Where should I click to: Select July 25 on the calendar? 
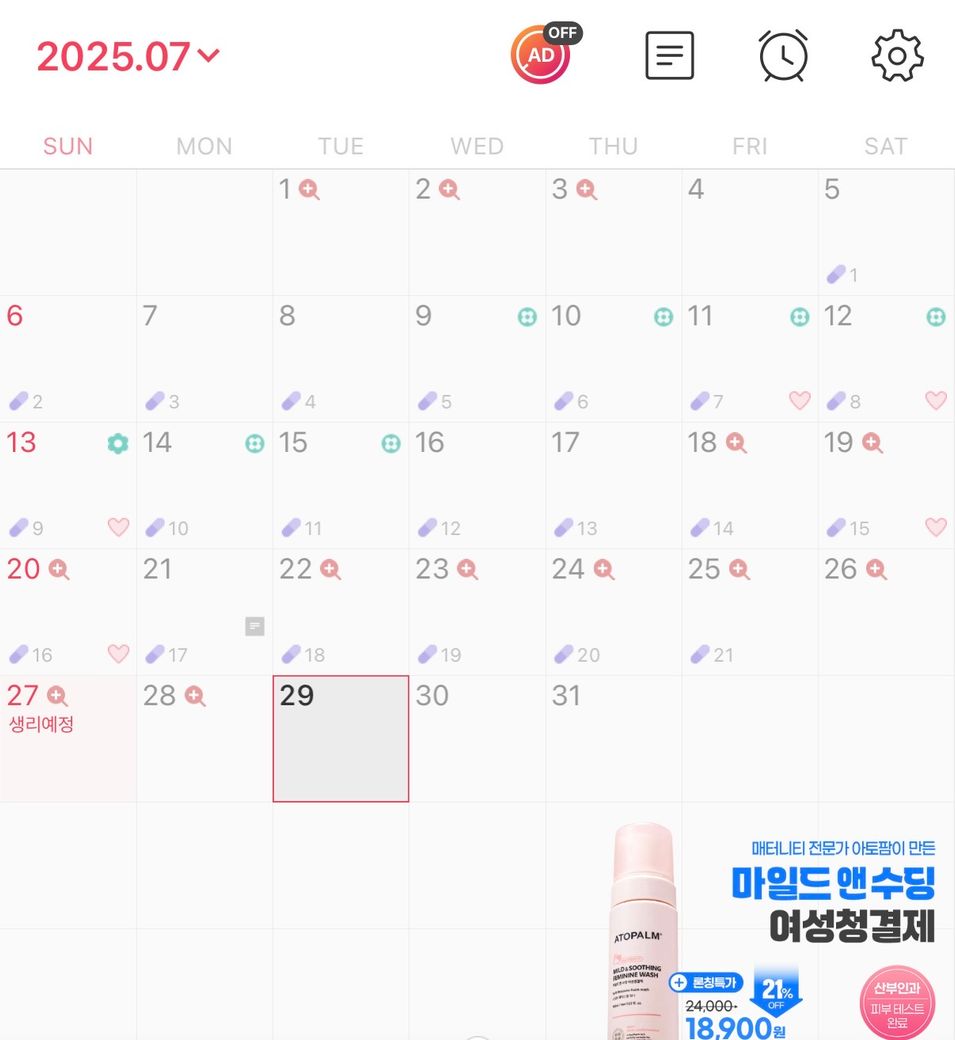[x=748, y=611]
